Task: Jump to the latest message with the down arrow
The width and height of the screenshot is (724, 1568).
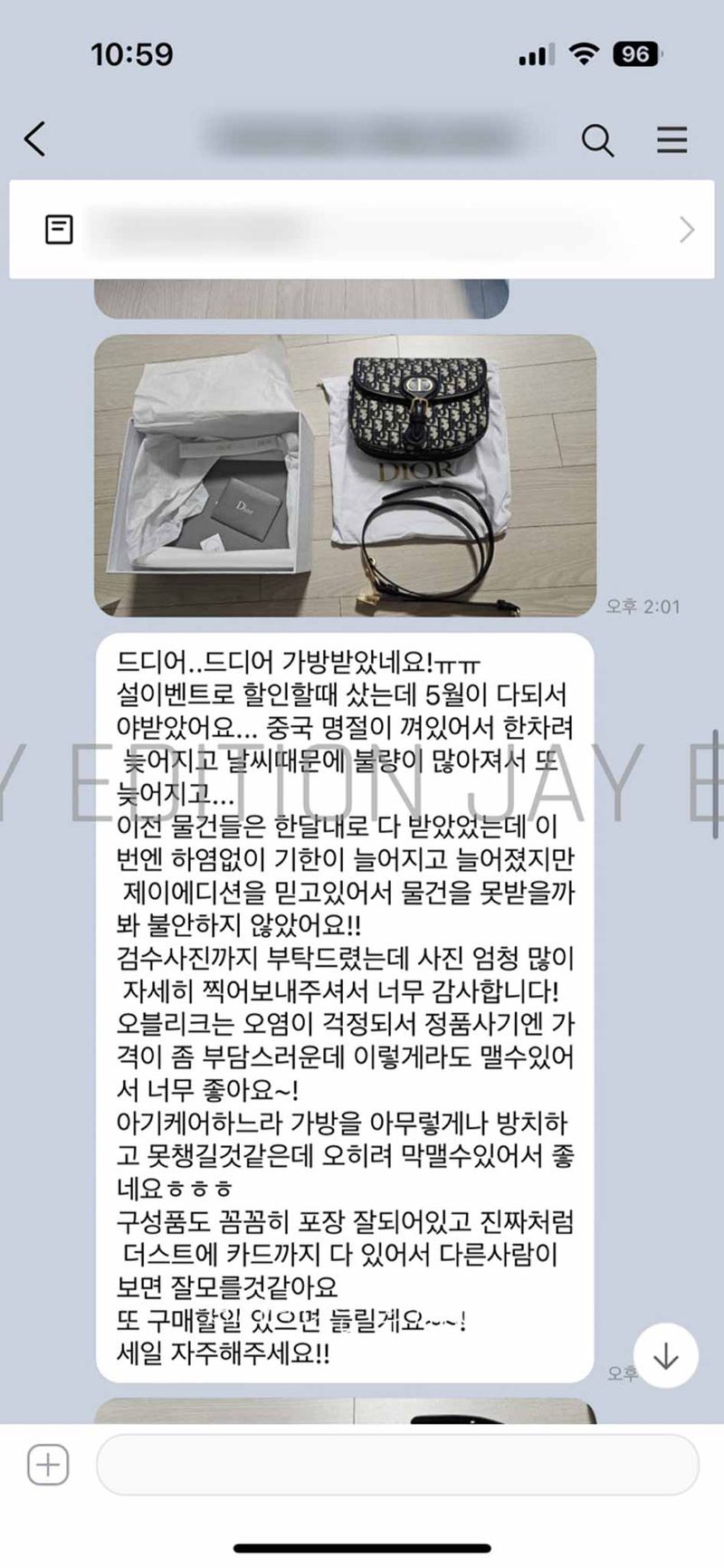Action: click(x=666, y=1356)
